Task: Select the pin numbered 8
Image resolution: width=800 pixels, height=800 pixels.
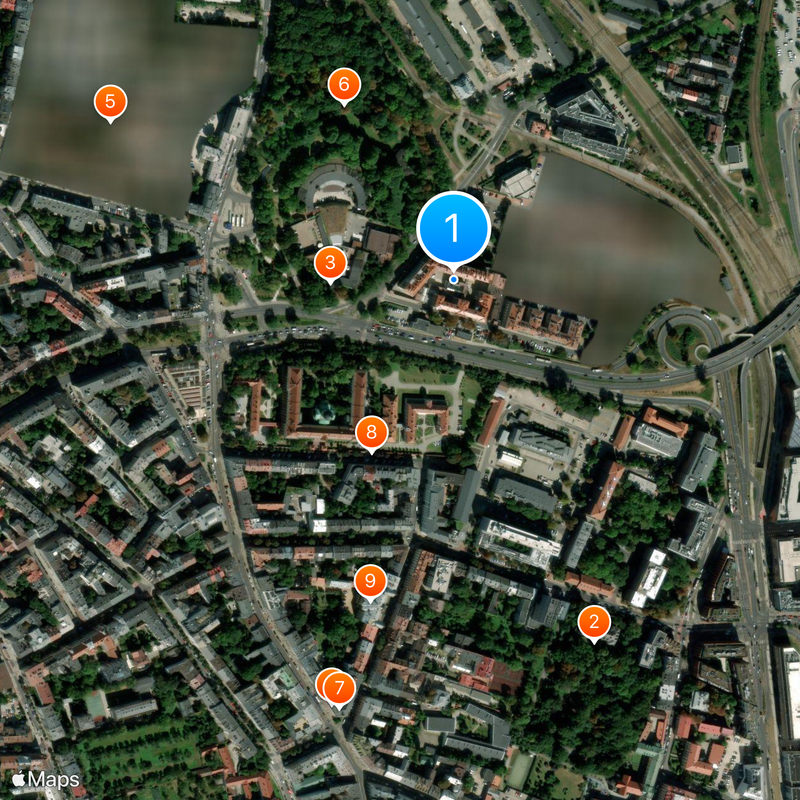Action: pos(371,433)
